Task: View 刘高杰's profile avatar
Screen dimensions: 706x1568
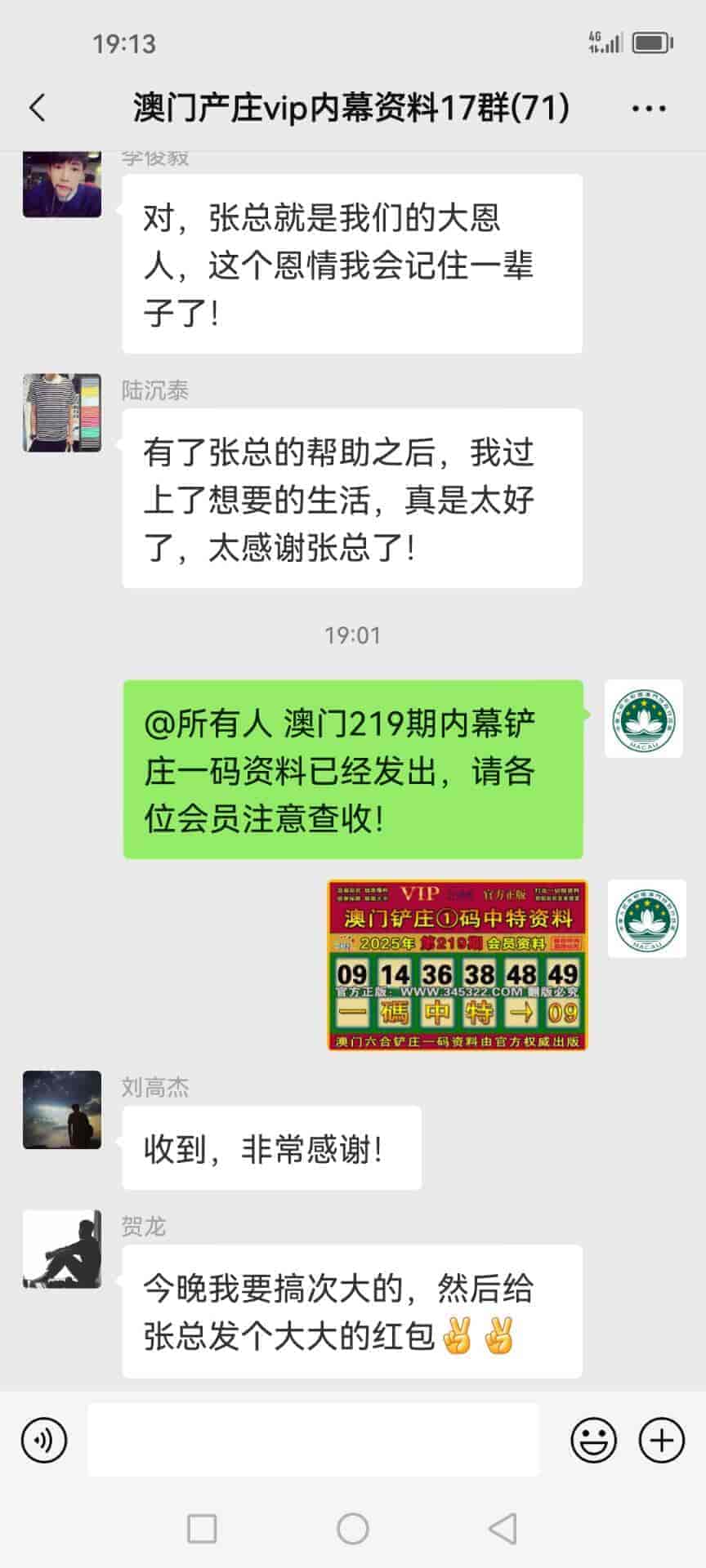Action: [x=62, y=1110]
